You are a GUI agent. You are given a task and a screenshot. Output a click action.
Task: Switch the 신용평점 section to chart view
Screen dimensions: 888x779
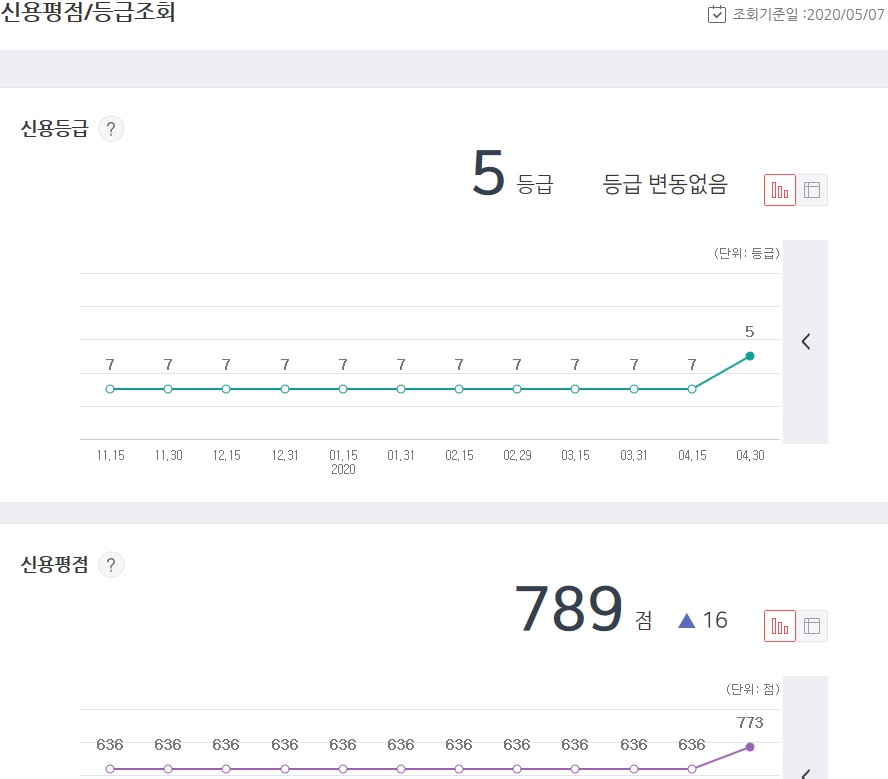point(780,626)
